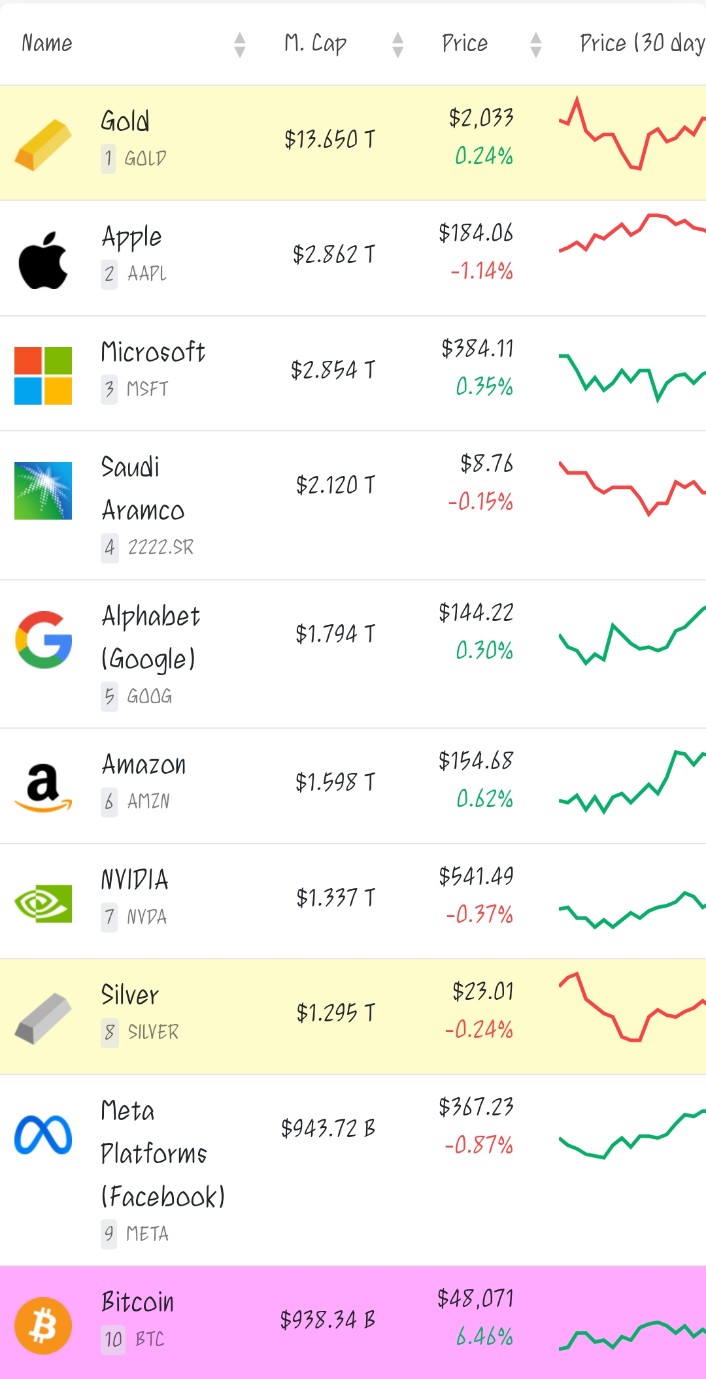The height and width of the screenshot is (1379, 706).
Task: Sort the list by M. Cap
Action: (315, 44)
